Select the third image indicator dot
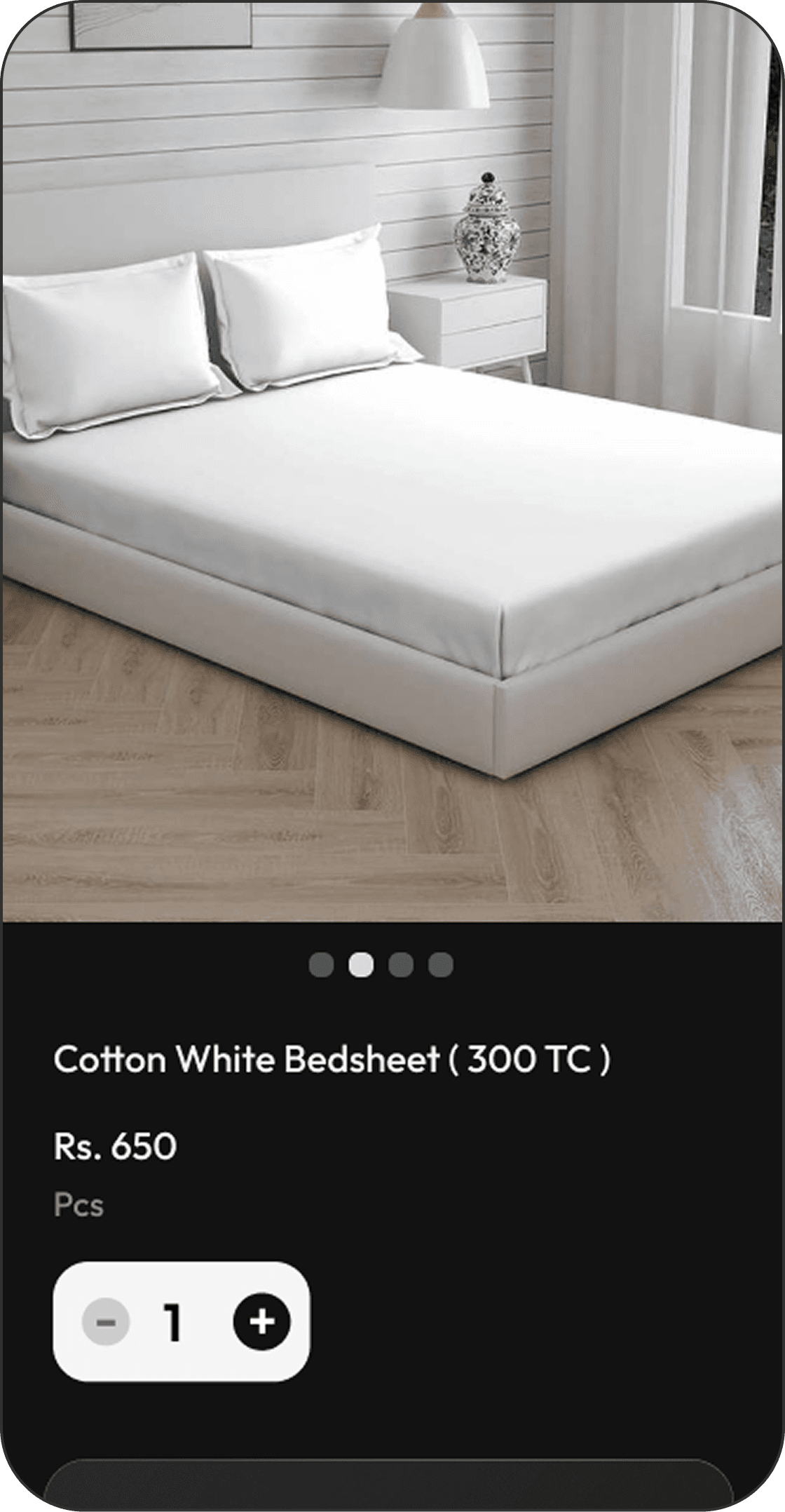This screenshot has width=785, height=1512. point(401,964)
